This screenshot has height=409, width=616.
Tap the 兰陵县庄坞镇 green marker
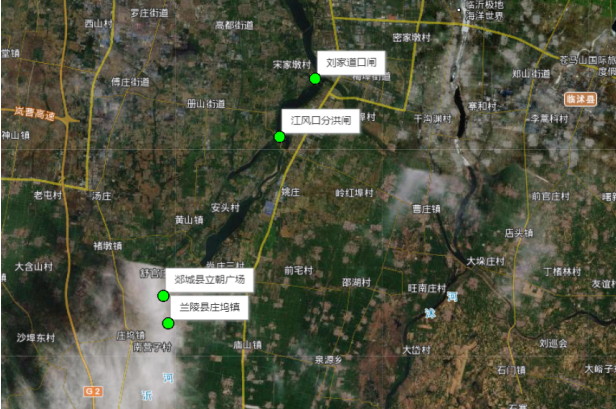coord(168,322)
